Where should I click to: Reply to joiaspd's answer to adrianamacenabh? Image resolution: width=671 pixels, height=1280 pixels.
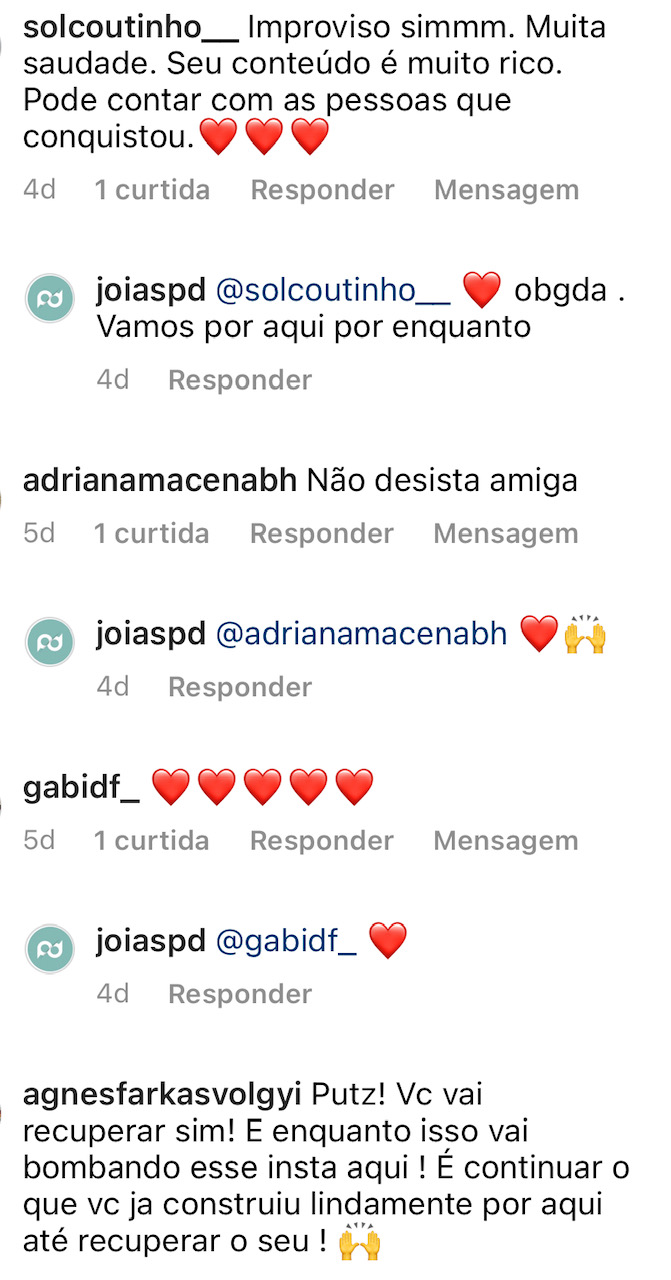click(x=240, y=687)
